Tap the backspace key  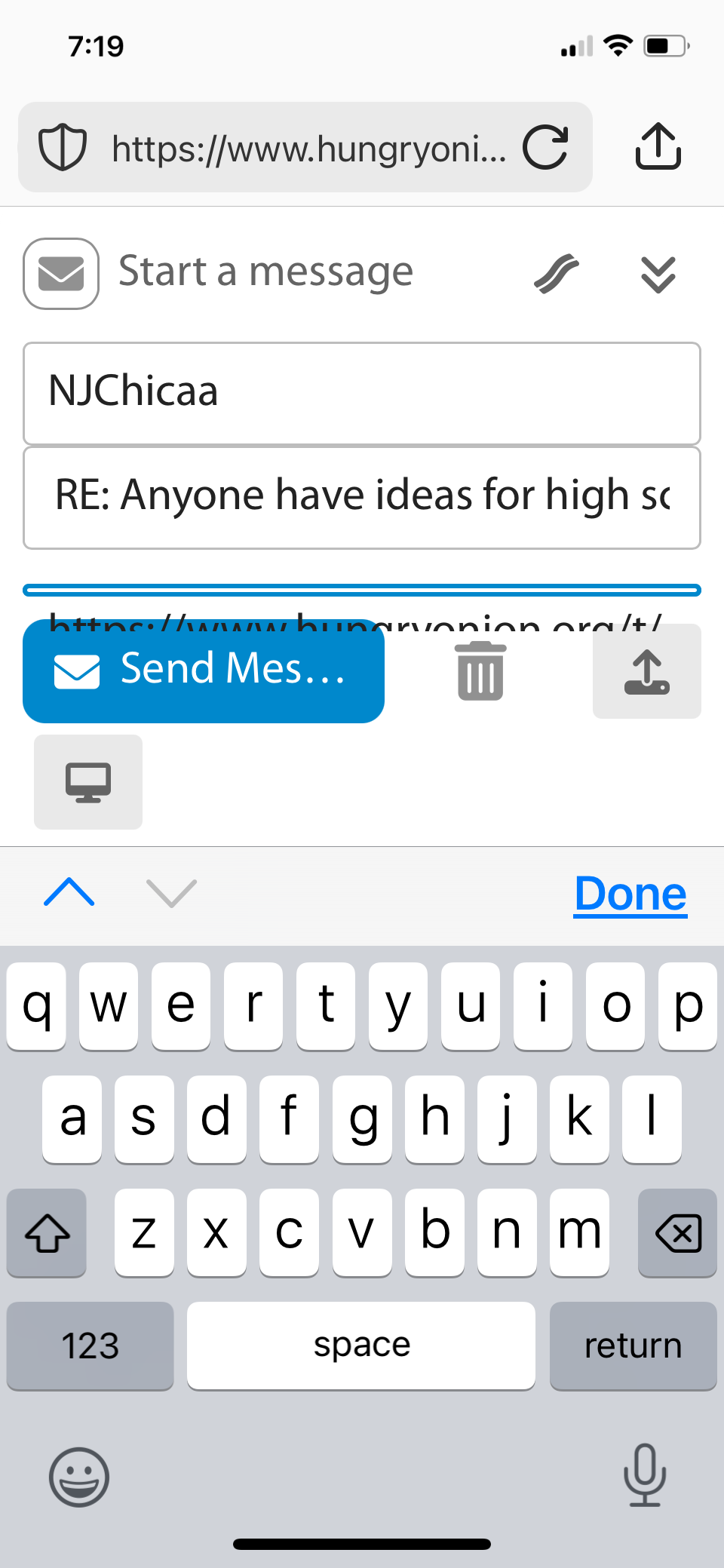(677, 1232)
